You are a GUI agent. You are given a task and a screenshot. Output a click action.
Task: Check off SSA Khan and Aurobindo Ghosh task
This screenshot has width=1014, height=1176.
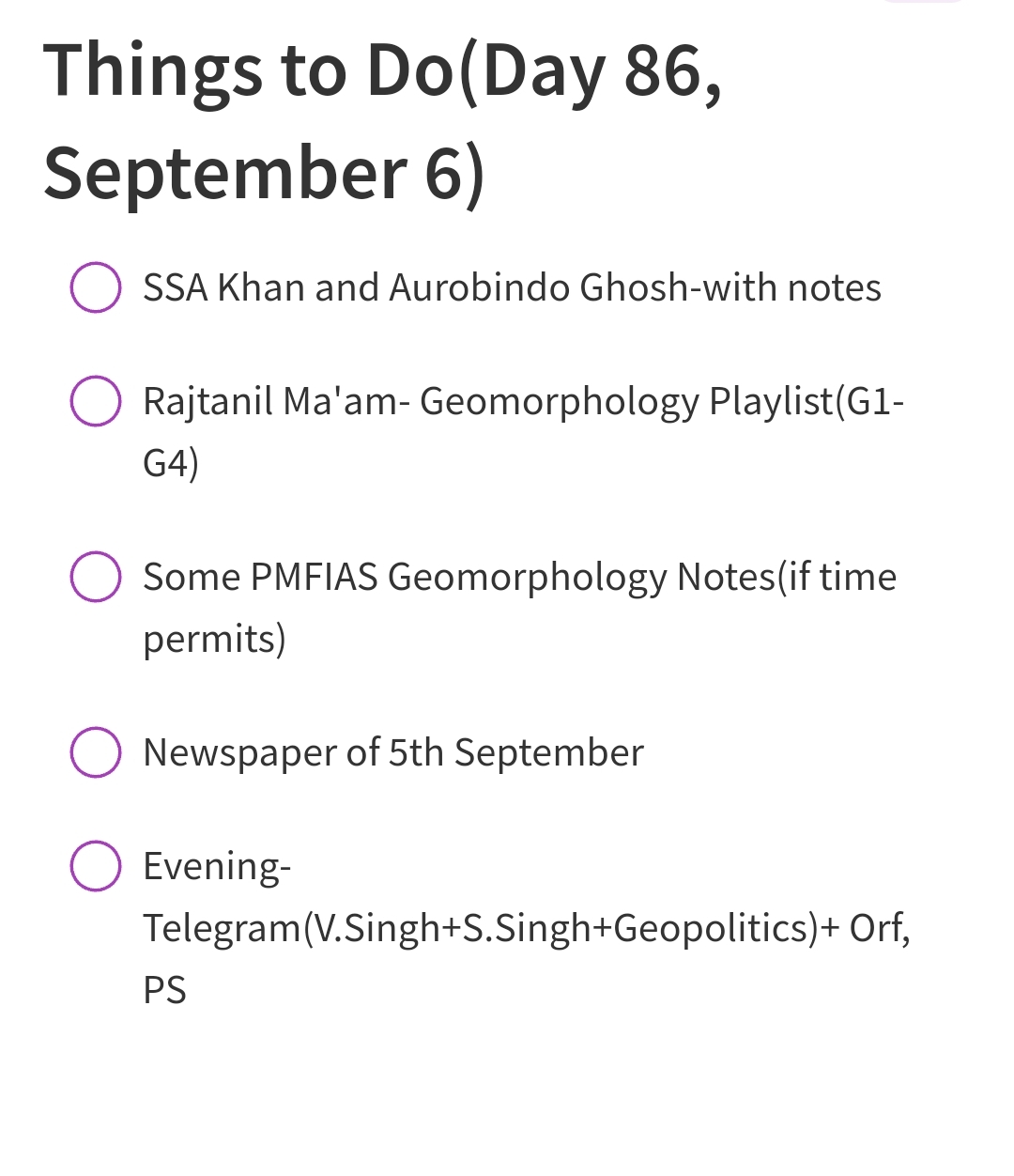96,287
